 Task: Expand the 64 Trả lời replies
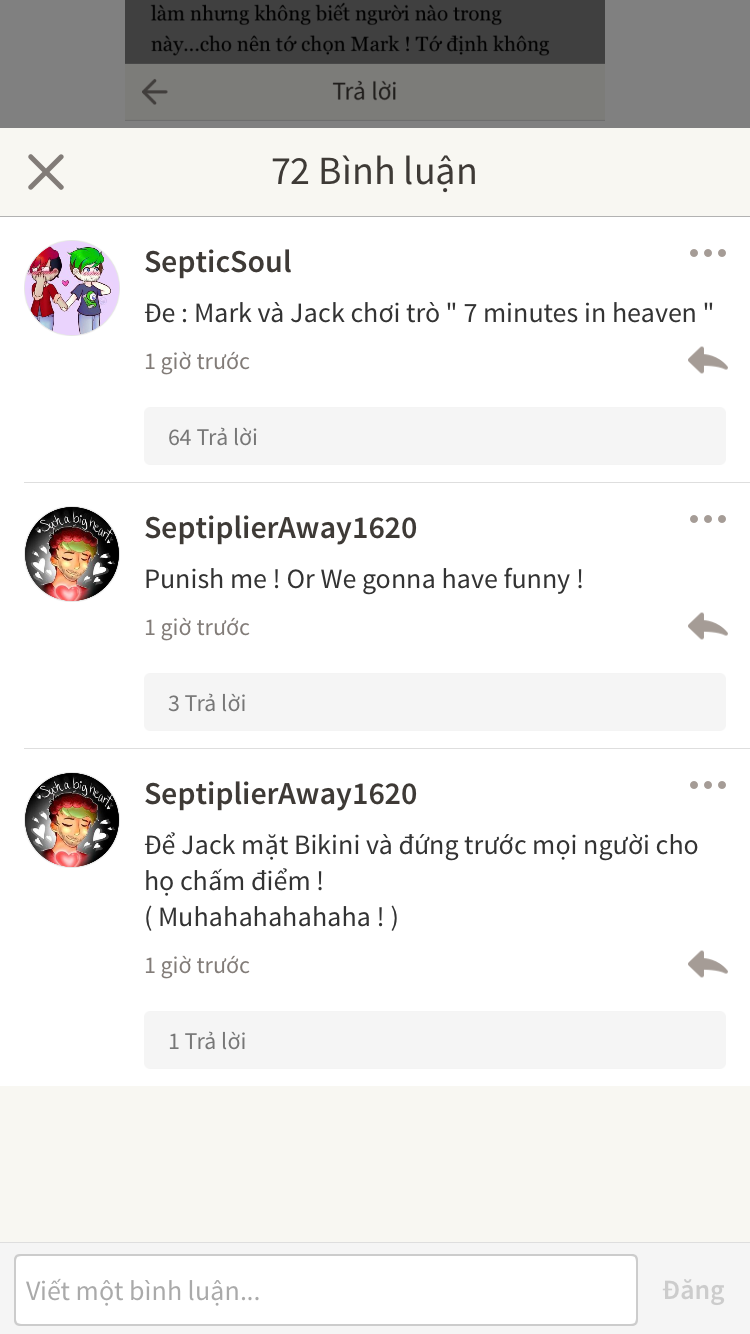coord(434,437)
